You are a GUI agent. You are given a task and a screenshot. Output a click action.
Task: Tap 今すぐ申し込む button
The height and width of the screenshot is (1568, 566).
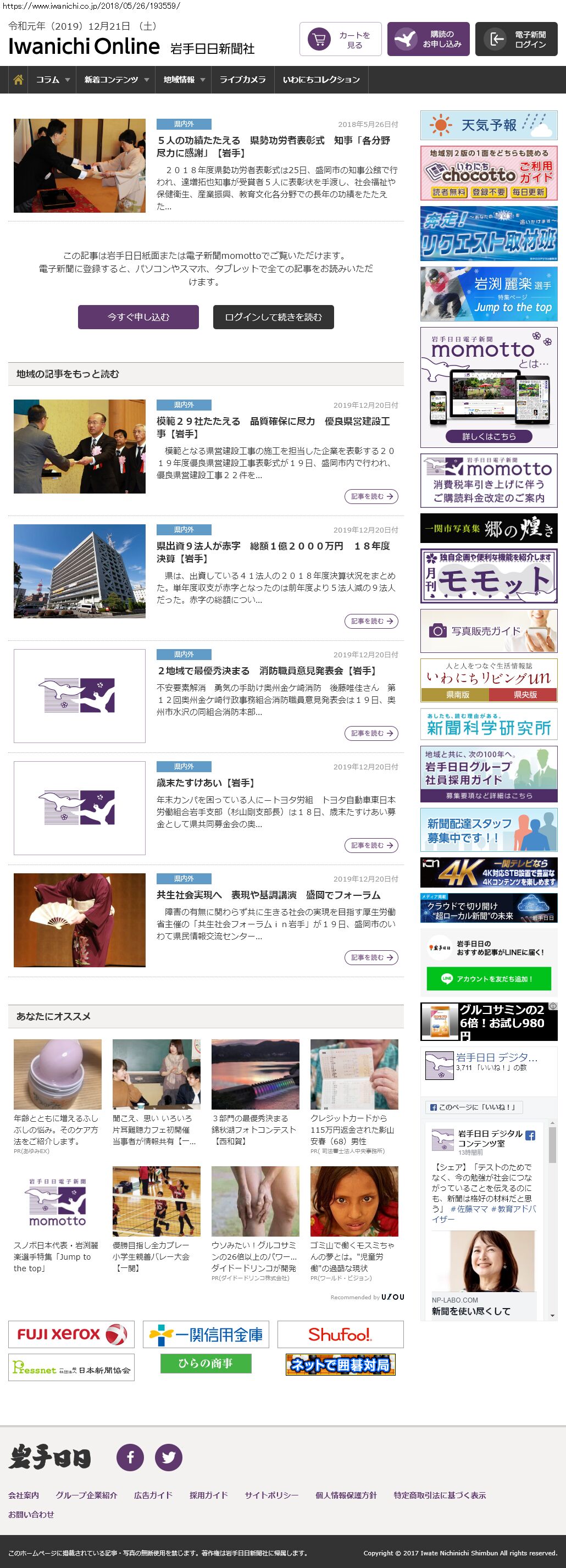[138, 317]
